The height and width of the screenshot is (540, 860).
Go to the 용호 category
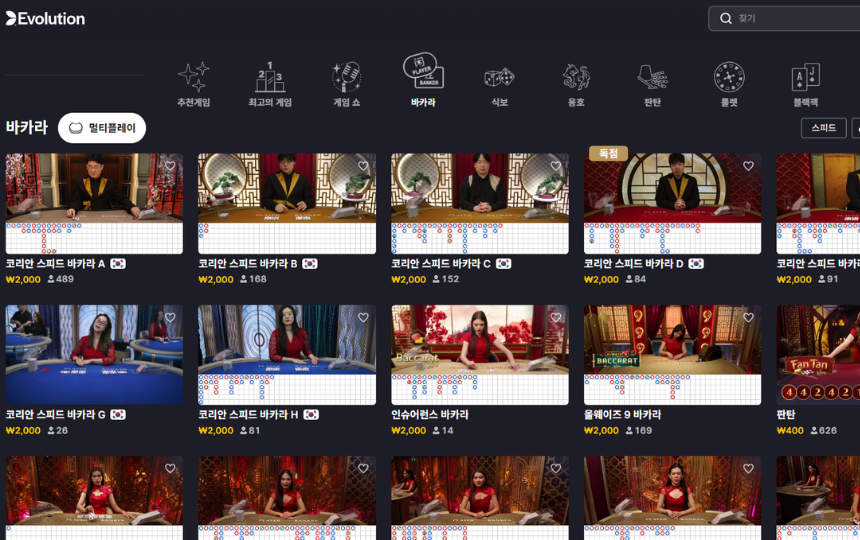pyautogui.click(x=576, y=85)
